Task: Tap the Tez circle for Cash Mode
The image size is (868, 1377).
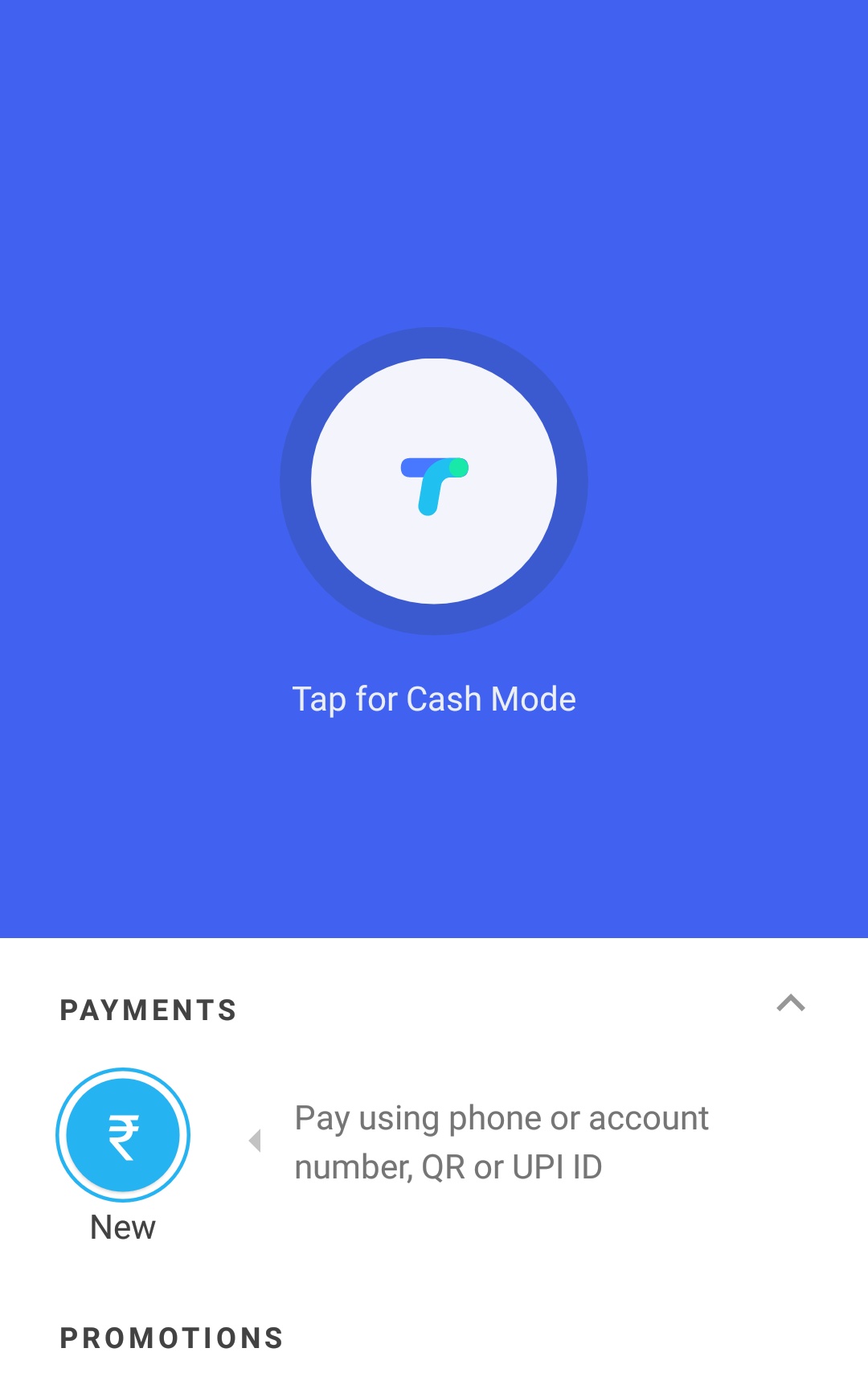Action: (434, 481)
